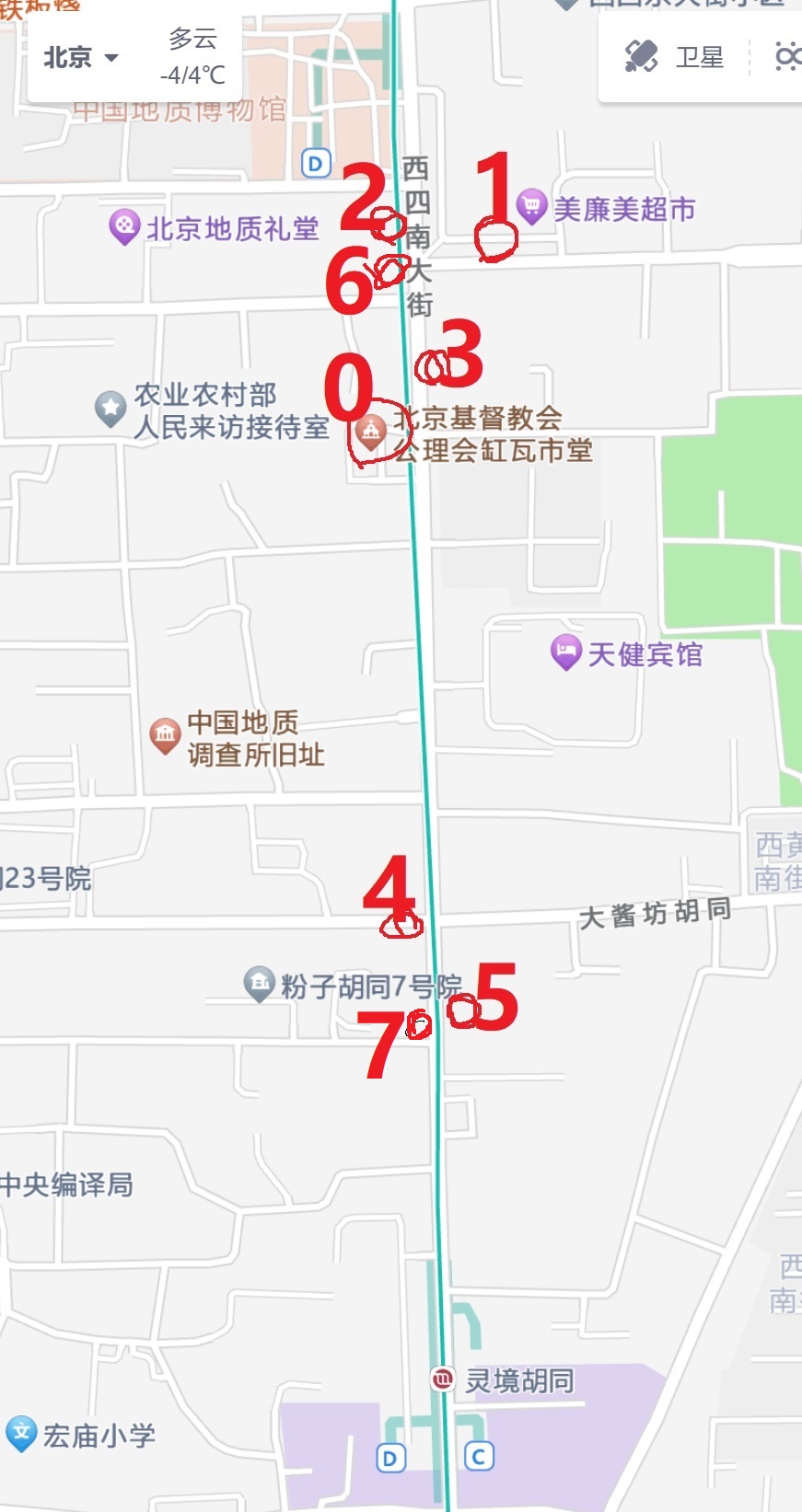Click the 美廉美超市 supermarket marker icon

(x=530, y=204)
